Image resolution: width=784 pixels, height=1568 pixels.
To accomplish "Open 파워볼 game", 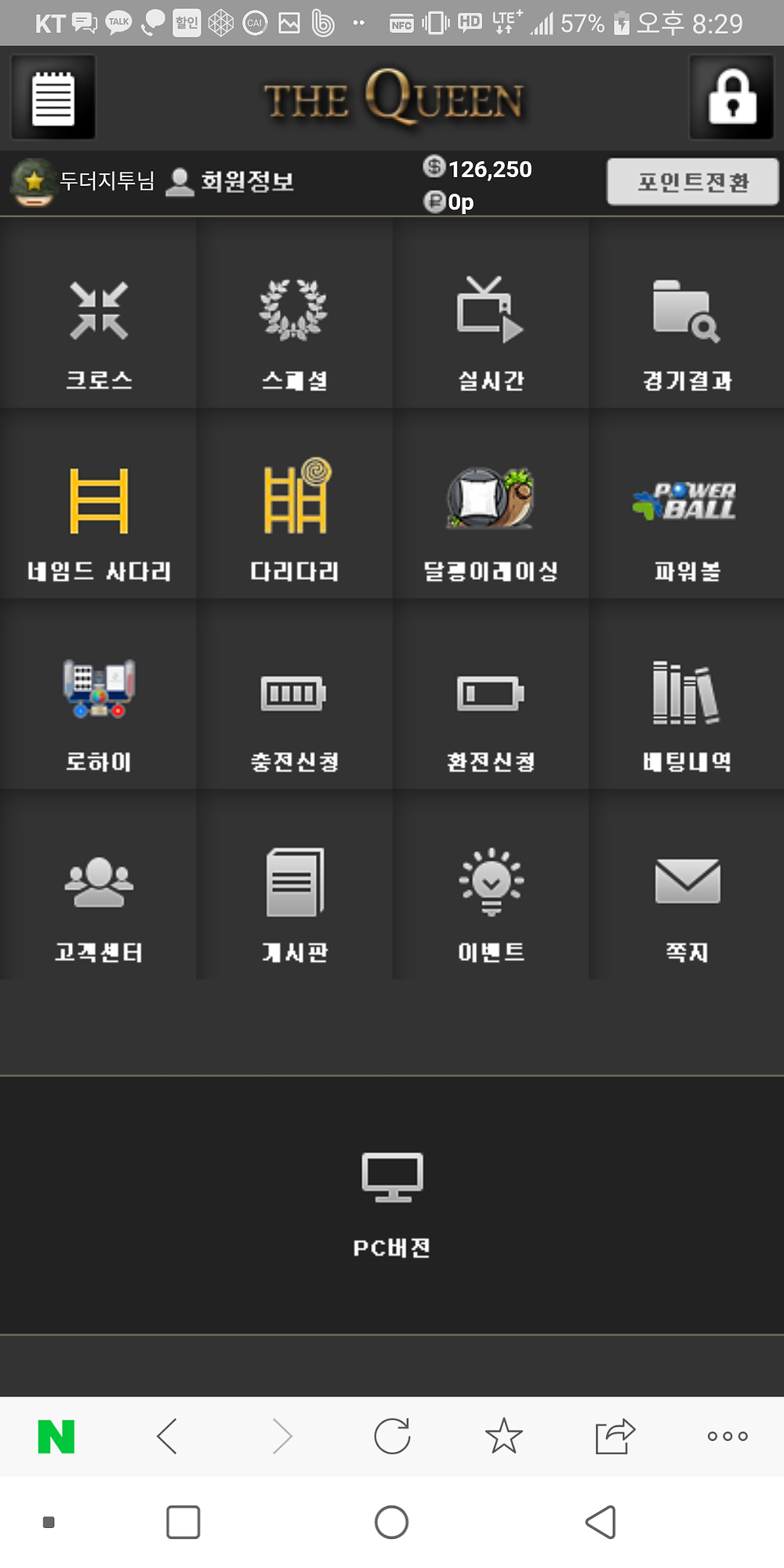I will coord(687,521).
